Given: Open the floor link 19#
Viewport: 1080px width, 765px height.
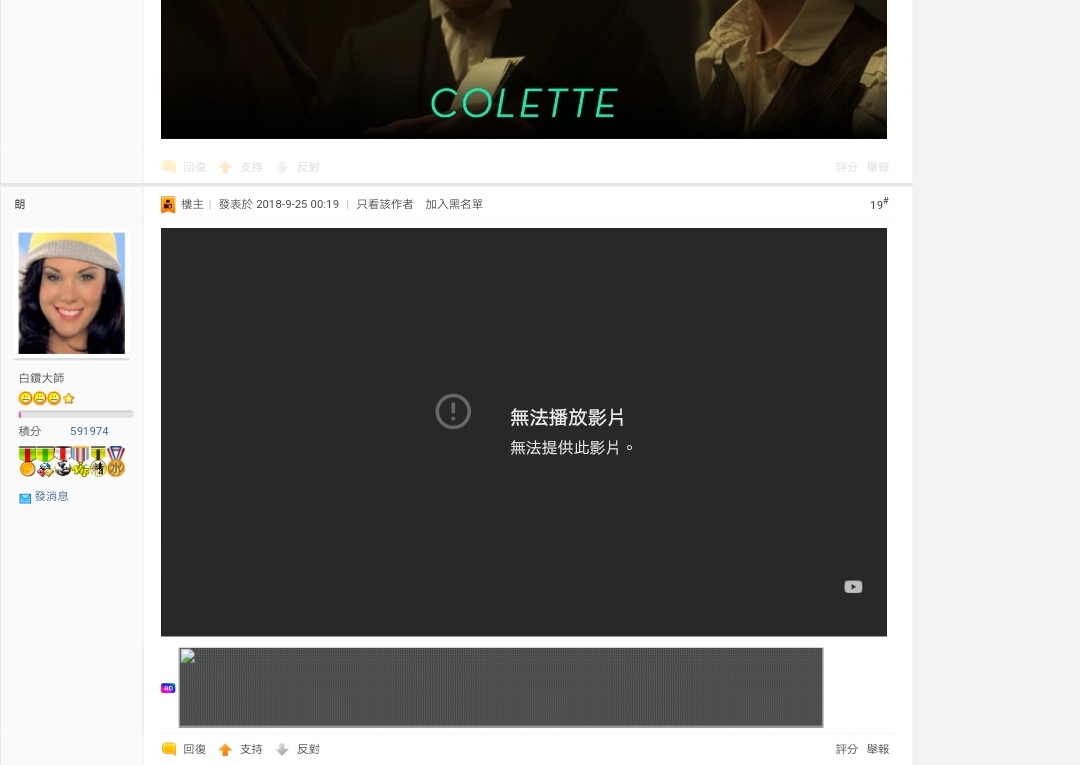Looking at the screenshot, I should point(878,204).
